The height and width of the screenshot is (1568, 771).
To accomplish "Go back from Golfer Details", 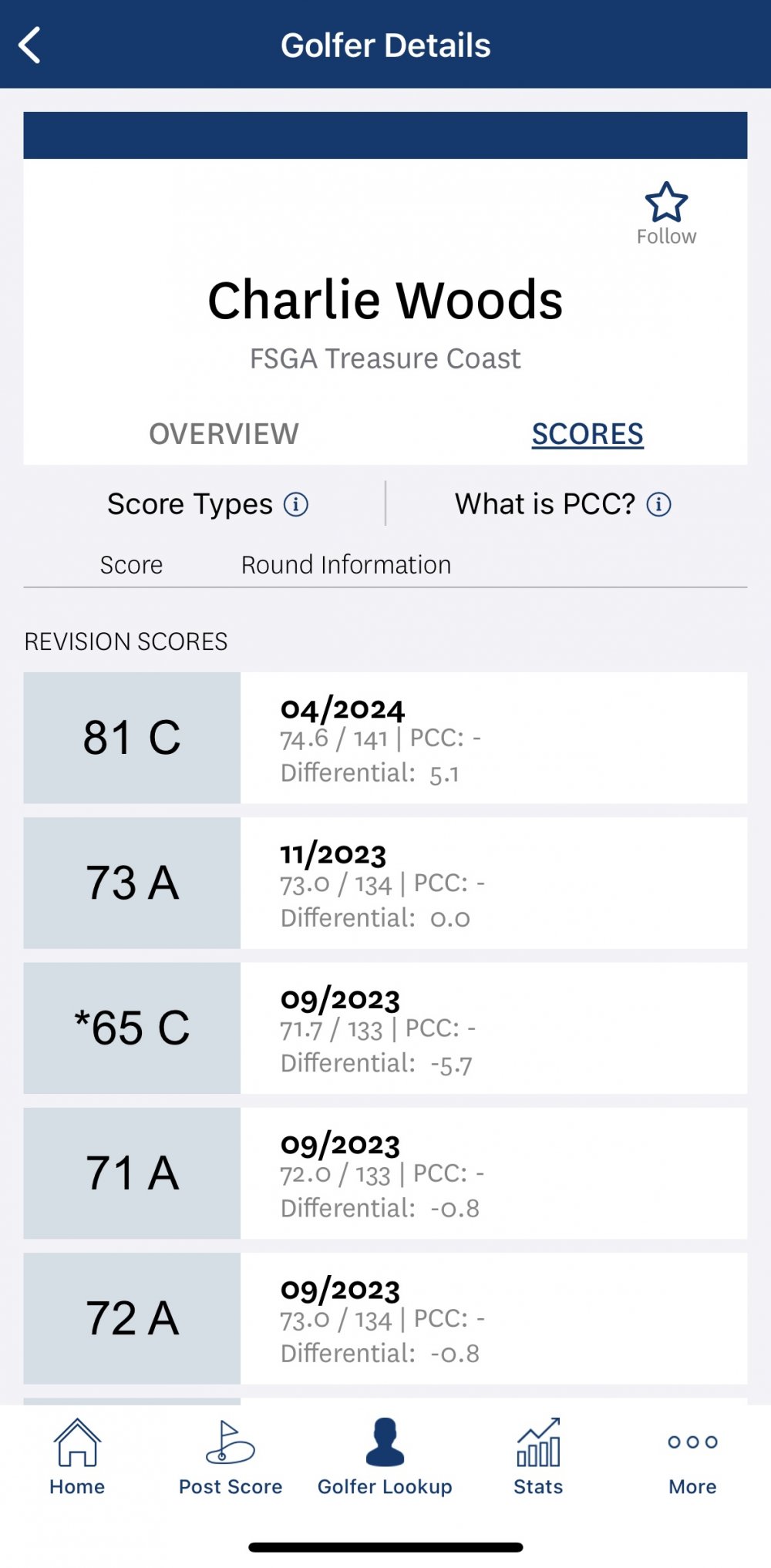I will tap(29, 45).
